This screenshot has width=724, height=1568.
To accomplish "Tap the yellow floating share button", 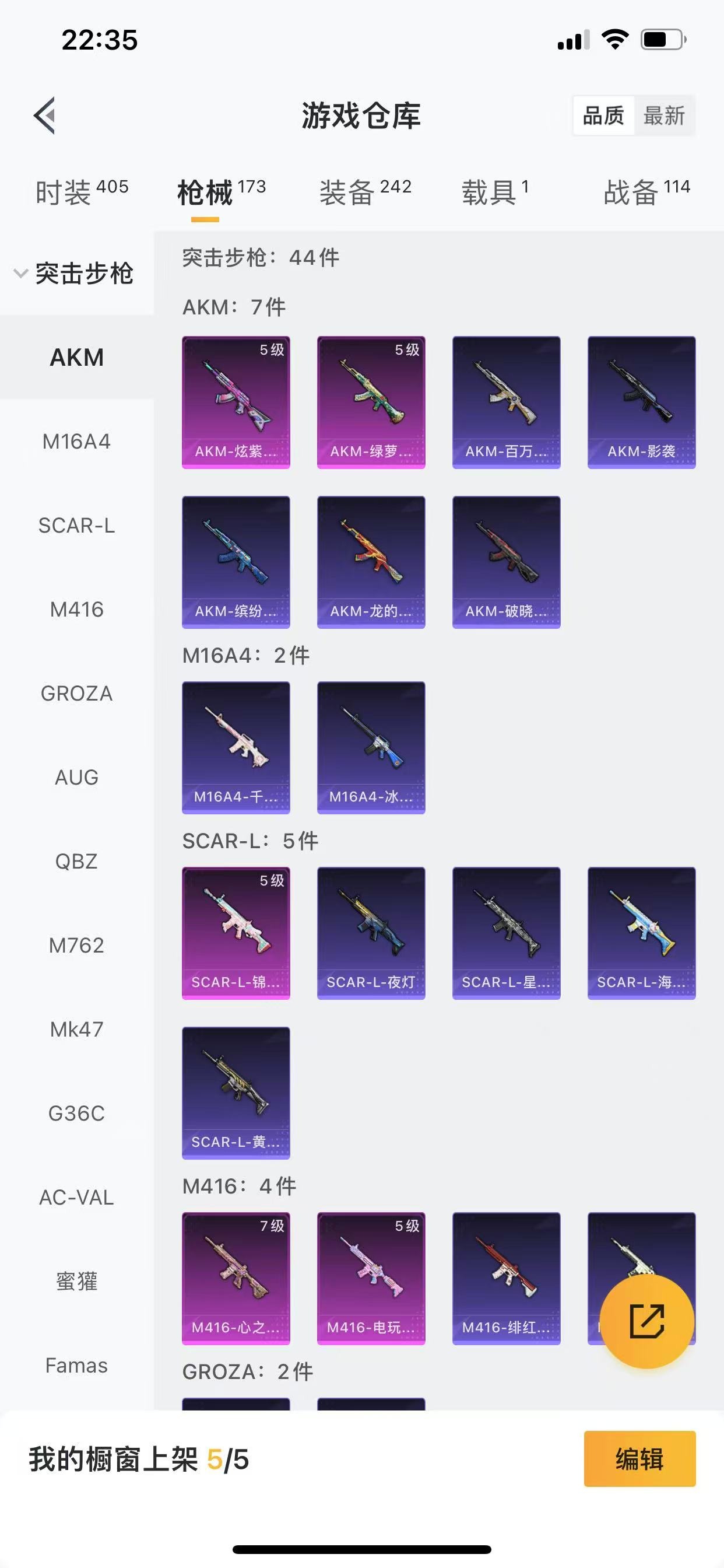I will pos(646,1321).
